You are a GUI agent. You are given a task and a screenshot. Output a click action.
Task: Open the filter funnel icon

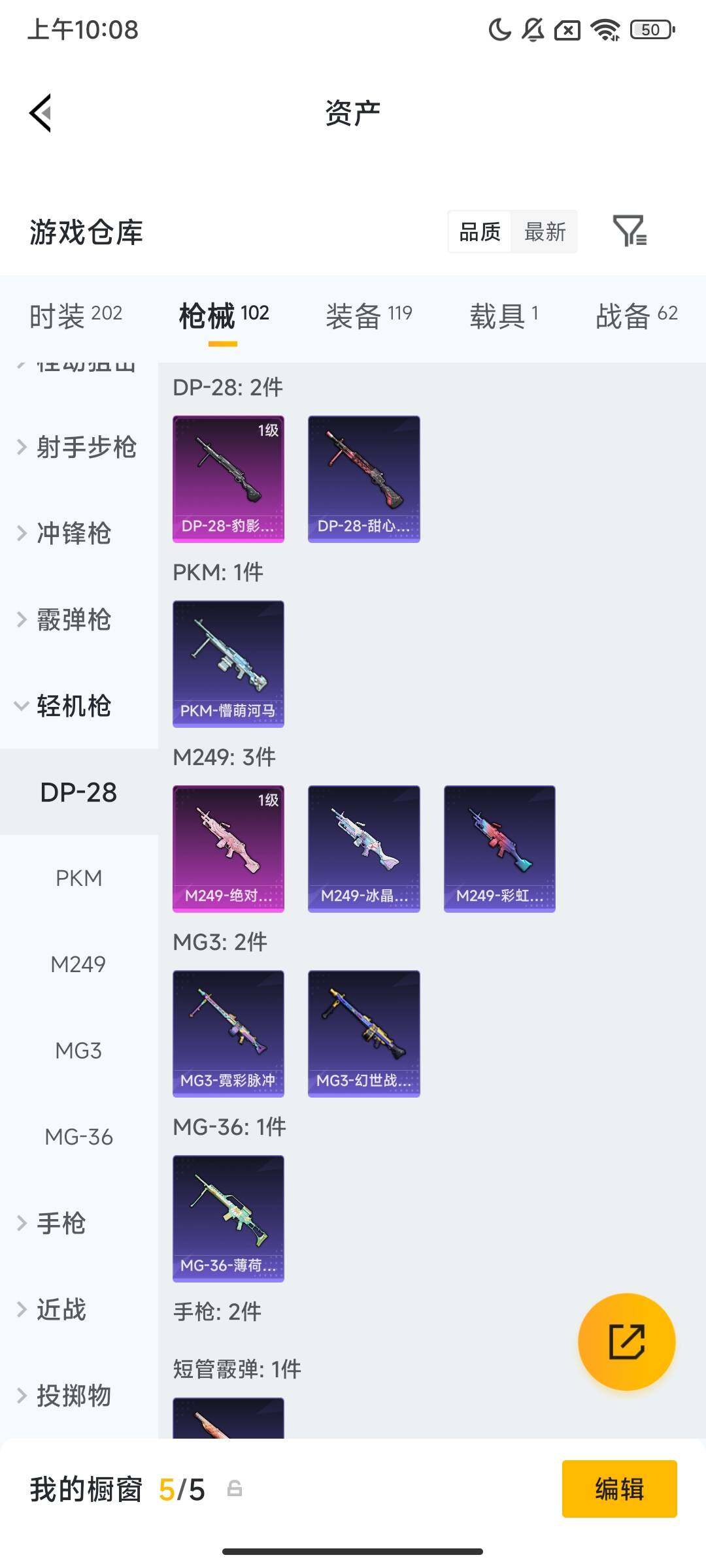coord(629,231)
